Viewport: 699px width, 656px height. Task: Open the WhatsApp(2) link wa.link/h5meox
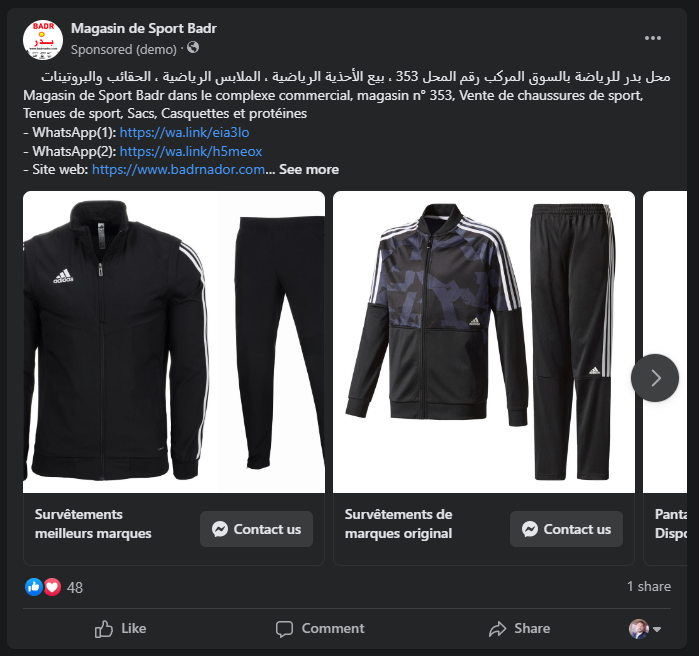coord(190,151)
